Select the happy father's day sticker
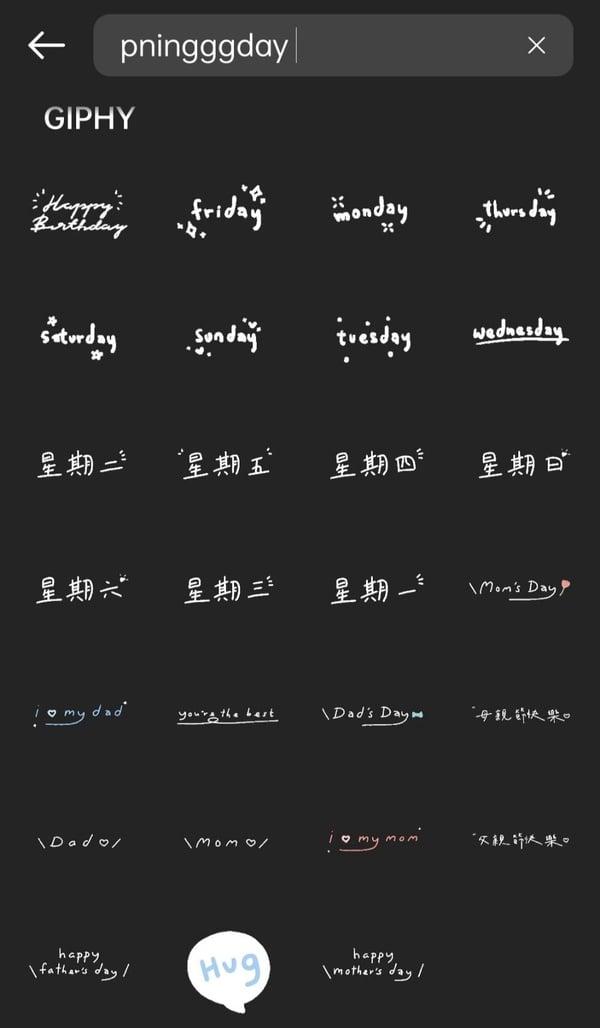600x1028 pixels. tap(79, 964)
